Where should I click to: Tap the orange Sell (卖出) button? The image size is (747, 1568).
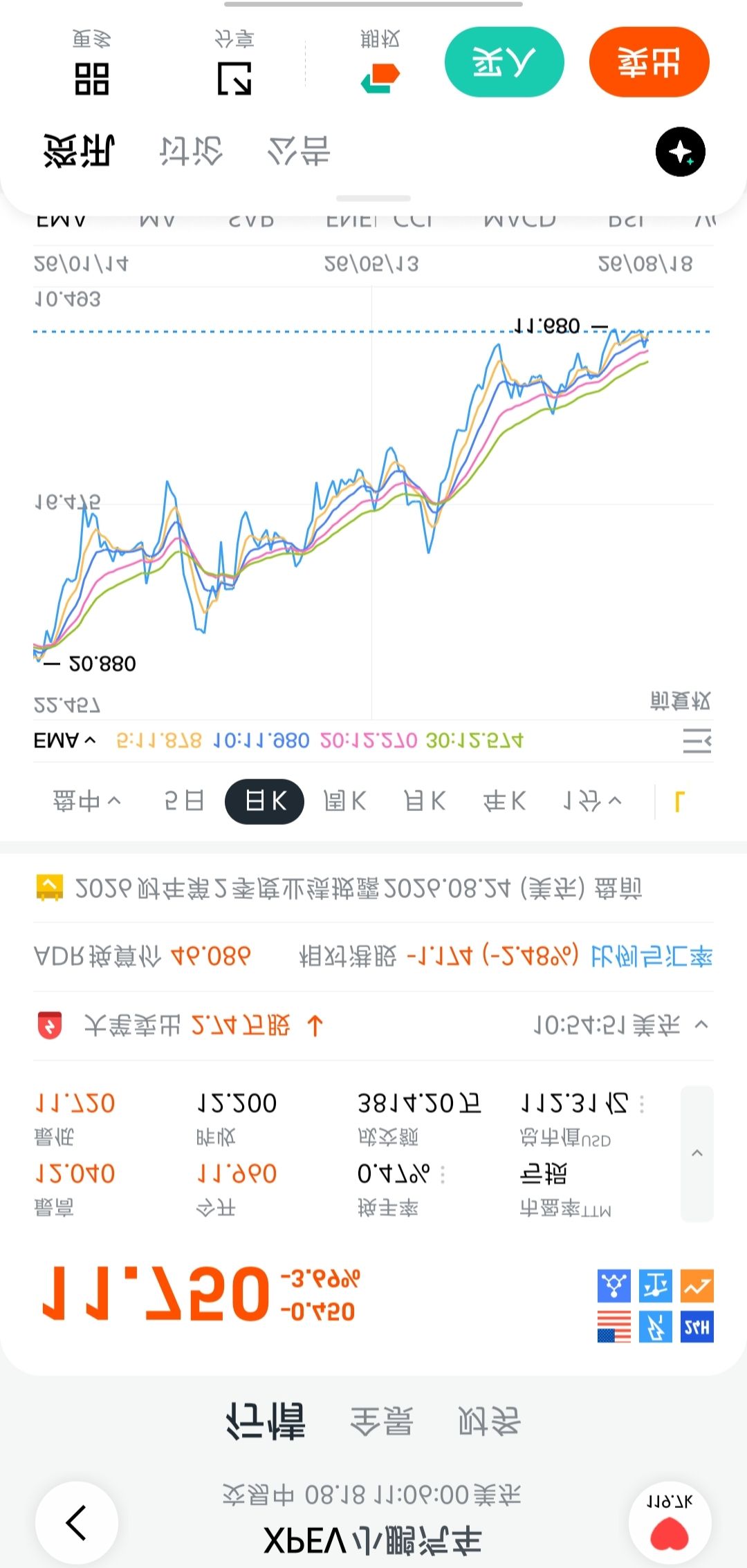[x=649, y=62]
